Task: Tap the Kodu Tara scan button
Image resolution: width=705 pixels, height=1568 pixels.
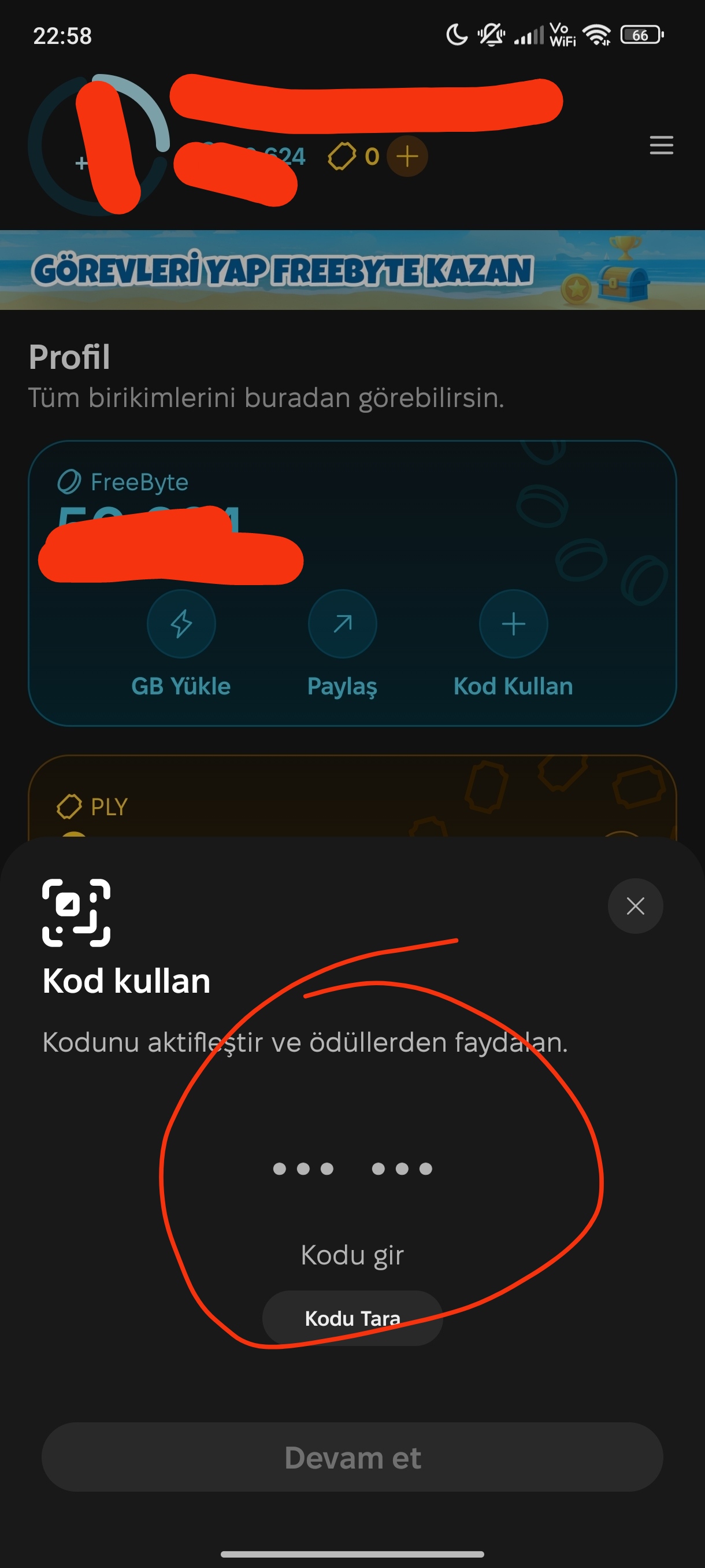Action: click(x=352, y=1318)
